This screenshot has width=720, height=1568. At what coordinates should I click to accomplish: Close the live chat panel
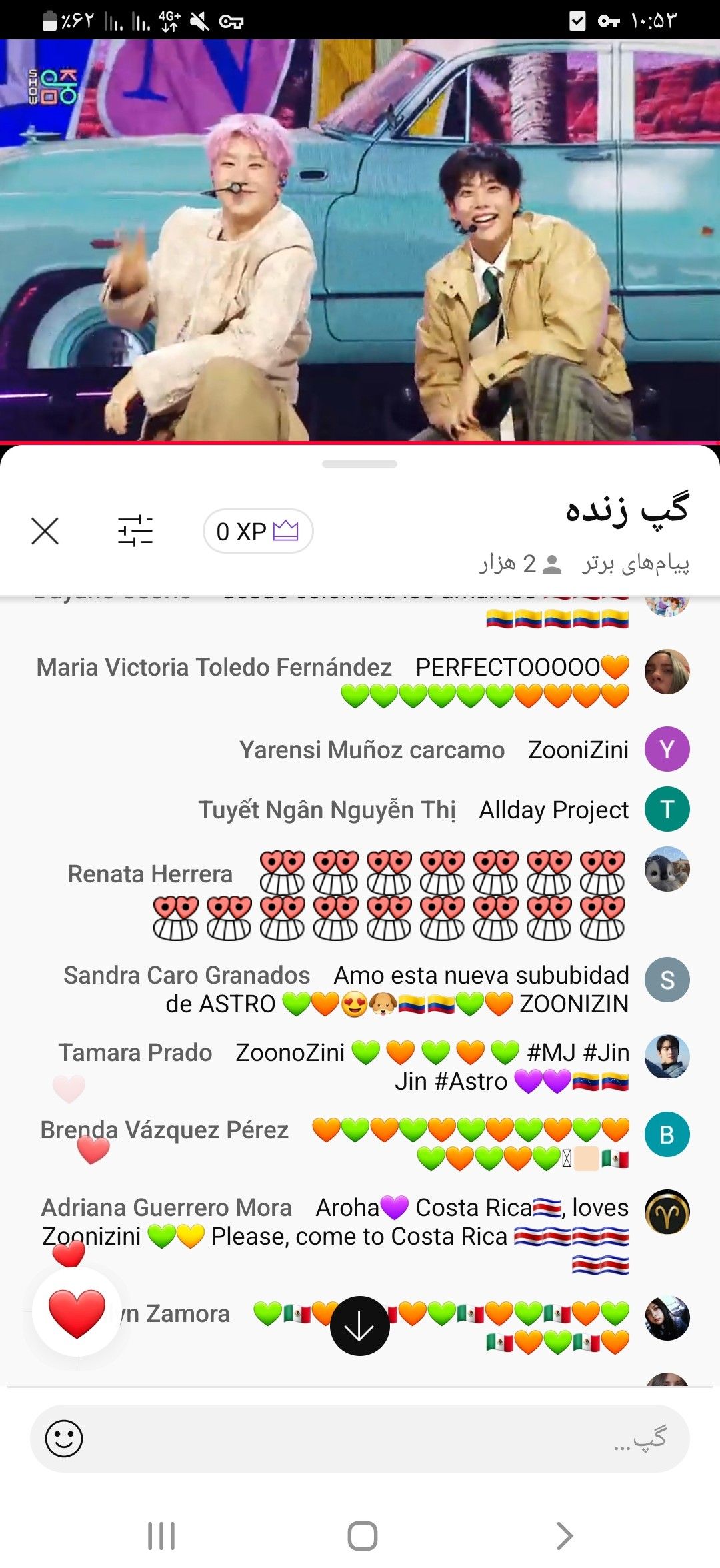coord(45,531)
